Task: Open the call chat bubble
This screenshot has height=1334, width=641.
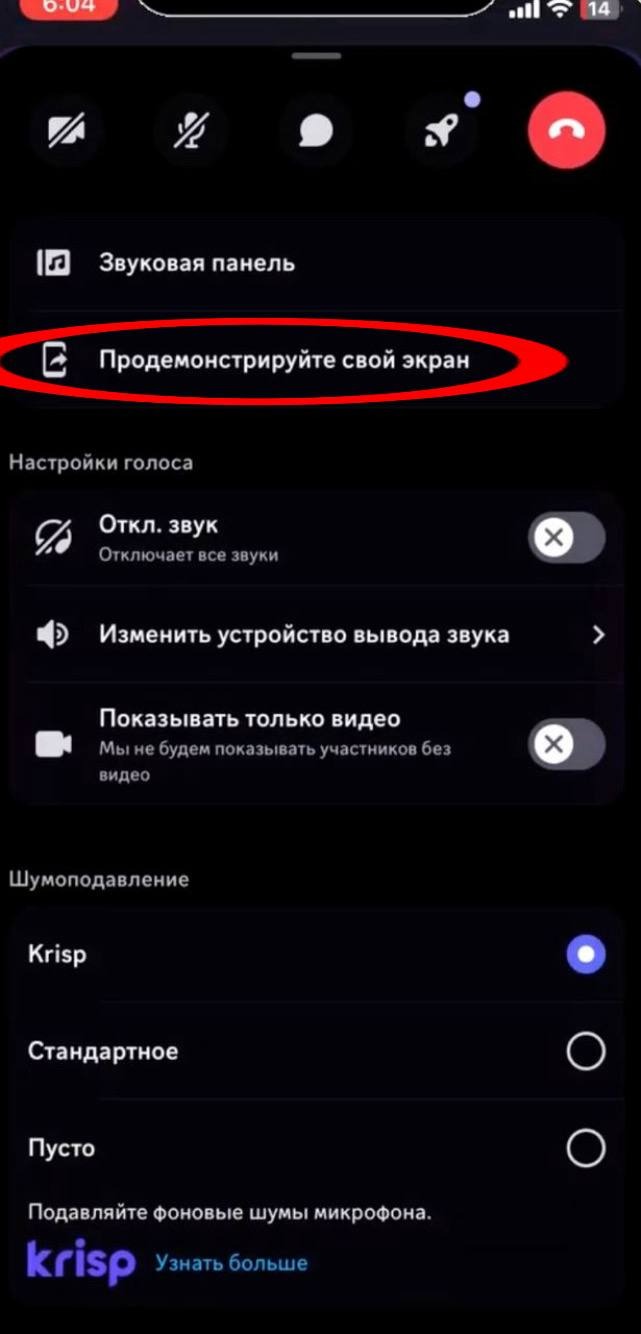Action: tap(316, 130)
